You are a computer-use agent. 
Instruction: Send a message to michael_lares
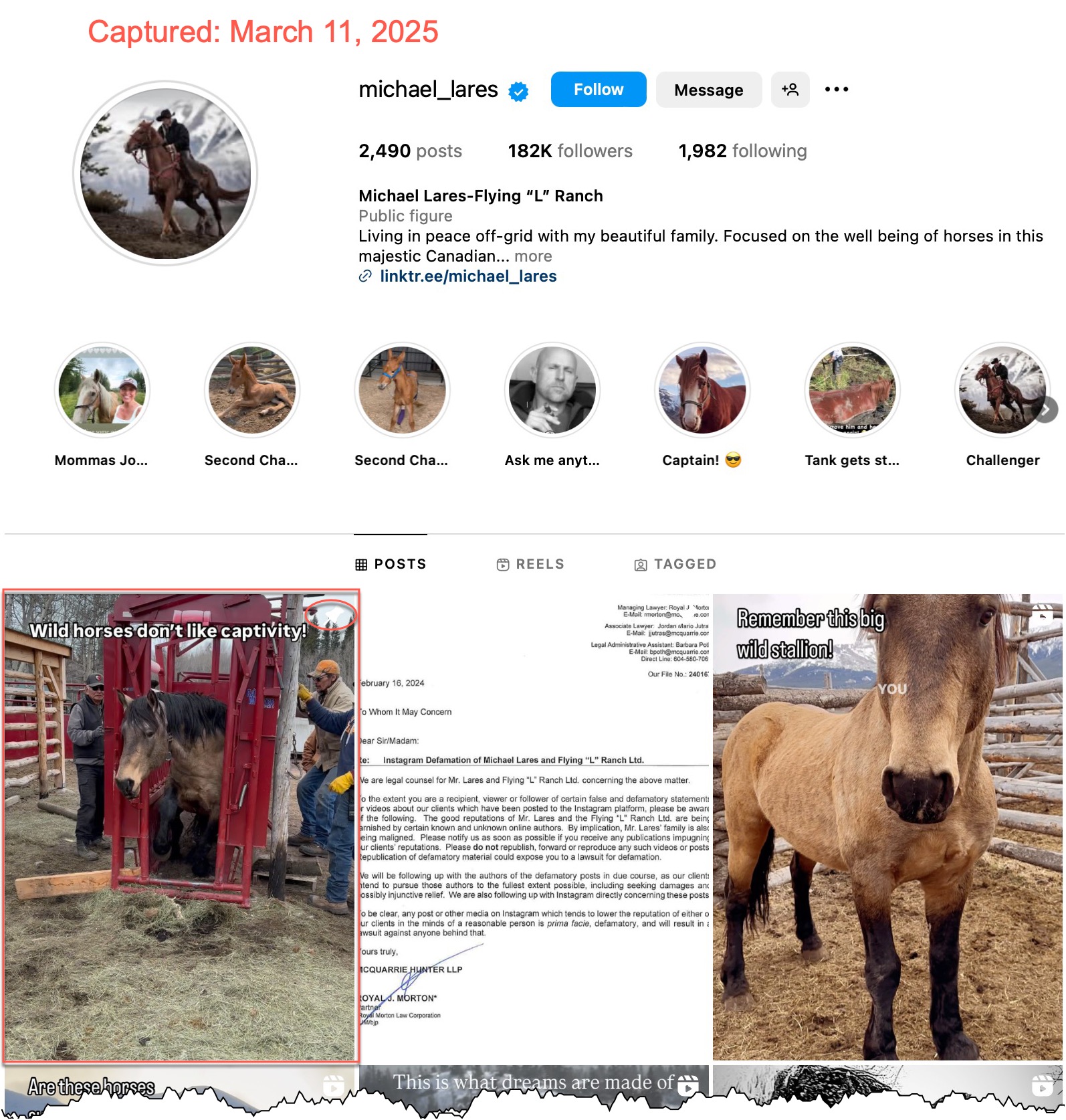(x=708, y=90)
